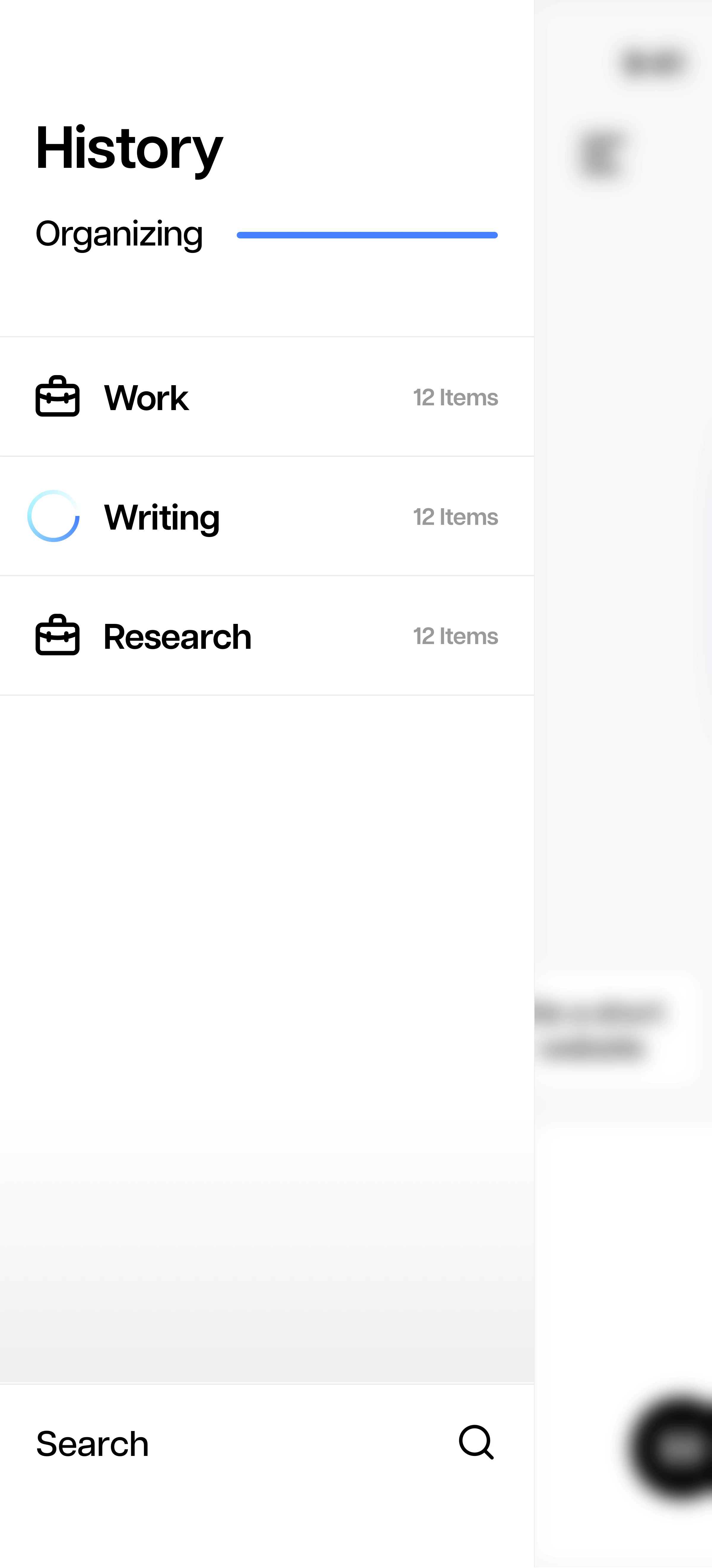Open the Research category
712x1568 pixels.
click(267, 635)
